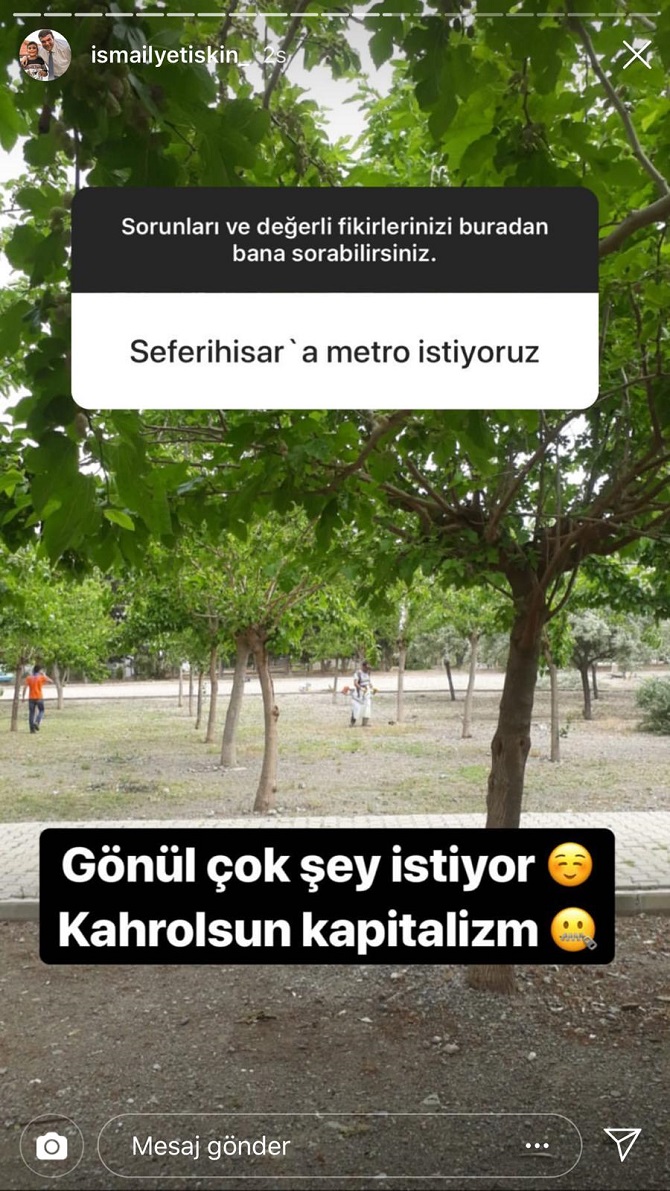Open more options with the three dots
The image size is (670, 1191).
coord(537,1146)
